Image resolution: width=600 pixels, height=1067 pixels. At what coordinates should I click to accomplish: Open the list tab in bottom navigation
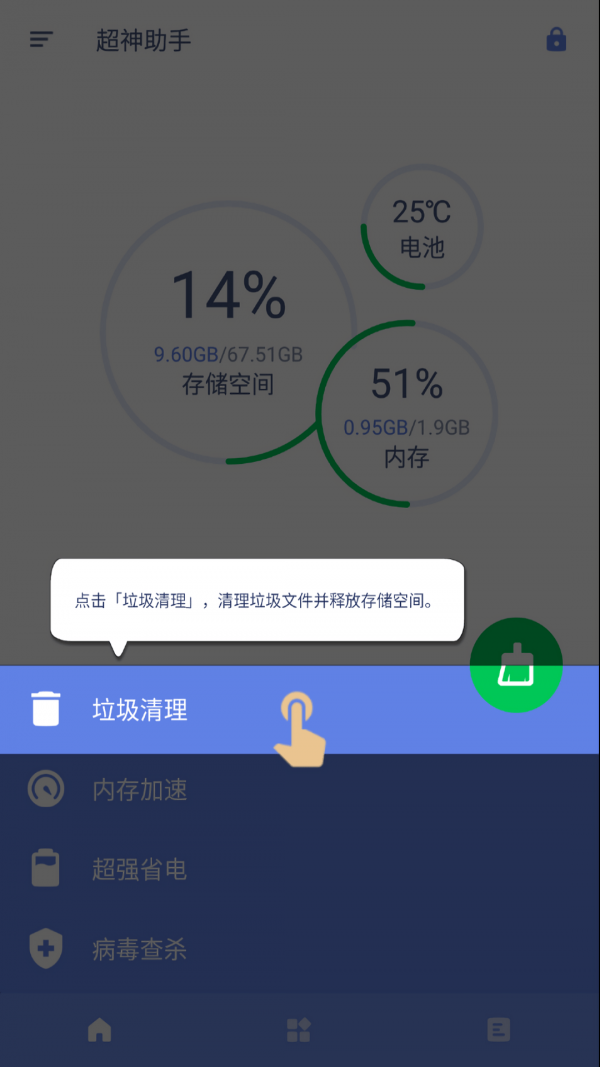coord(498,1029)
